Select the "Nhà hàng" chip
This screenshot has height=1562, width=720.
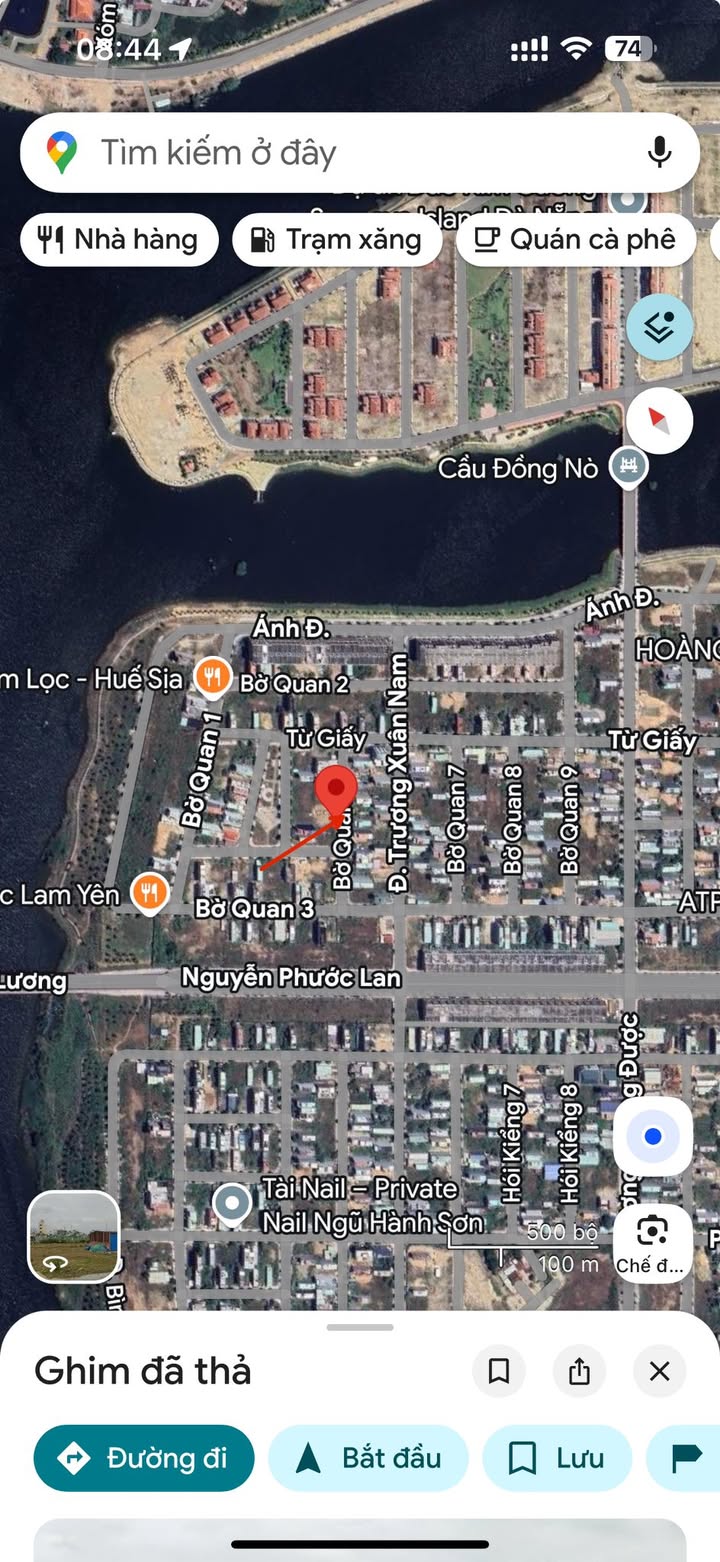(x=119, y=240)
